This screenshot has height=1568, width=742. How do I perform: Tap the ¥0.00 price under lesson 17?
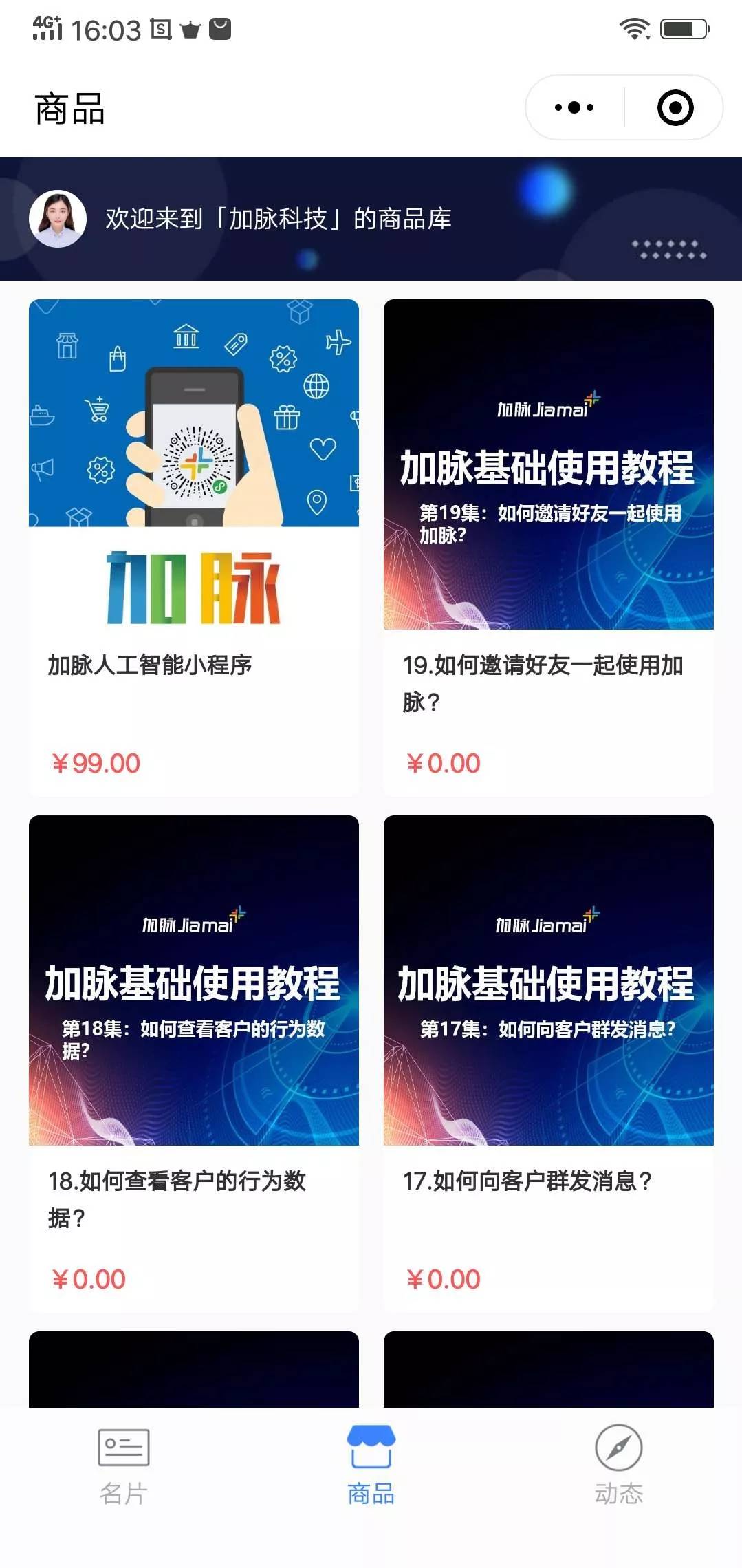(x=445, y=1278)
